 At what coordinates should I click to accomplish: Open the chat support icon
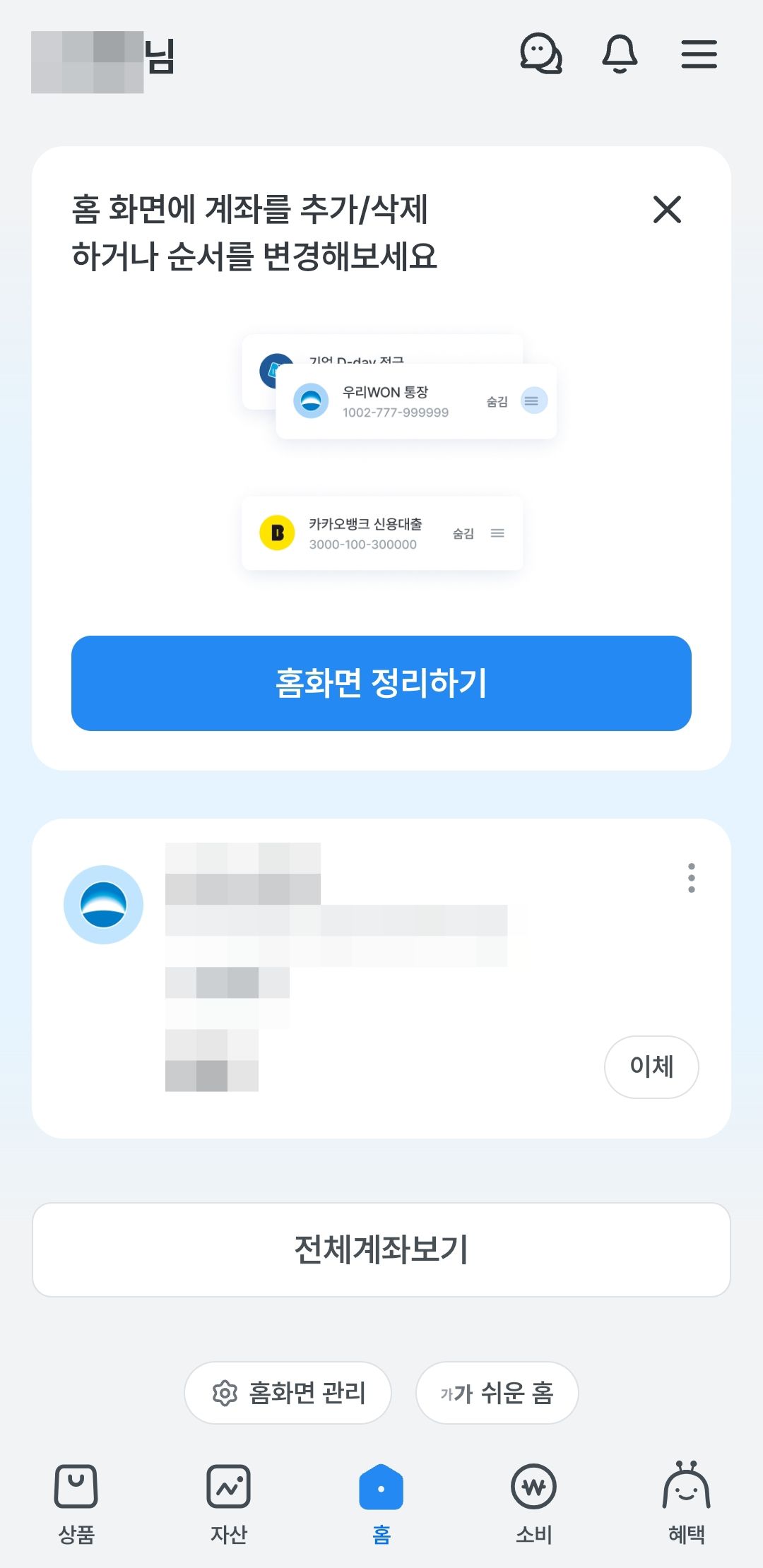coord(540,54)
